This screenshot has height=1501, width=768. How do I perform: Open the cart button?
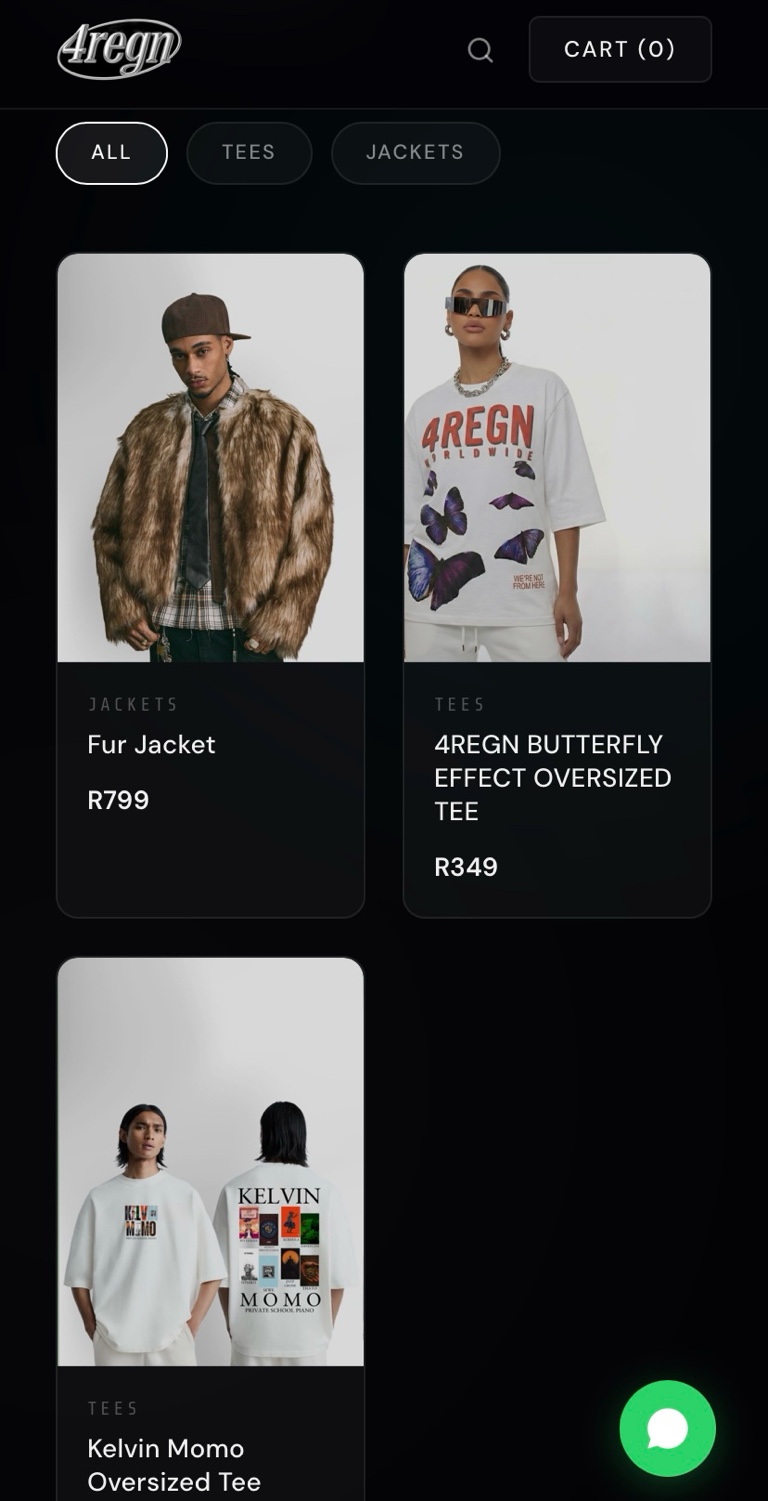[x=620, y=49]
